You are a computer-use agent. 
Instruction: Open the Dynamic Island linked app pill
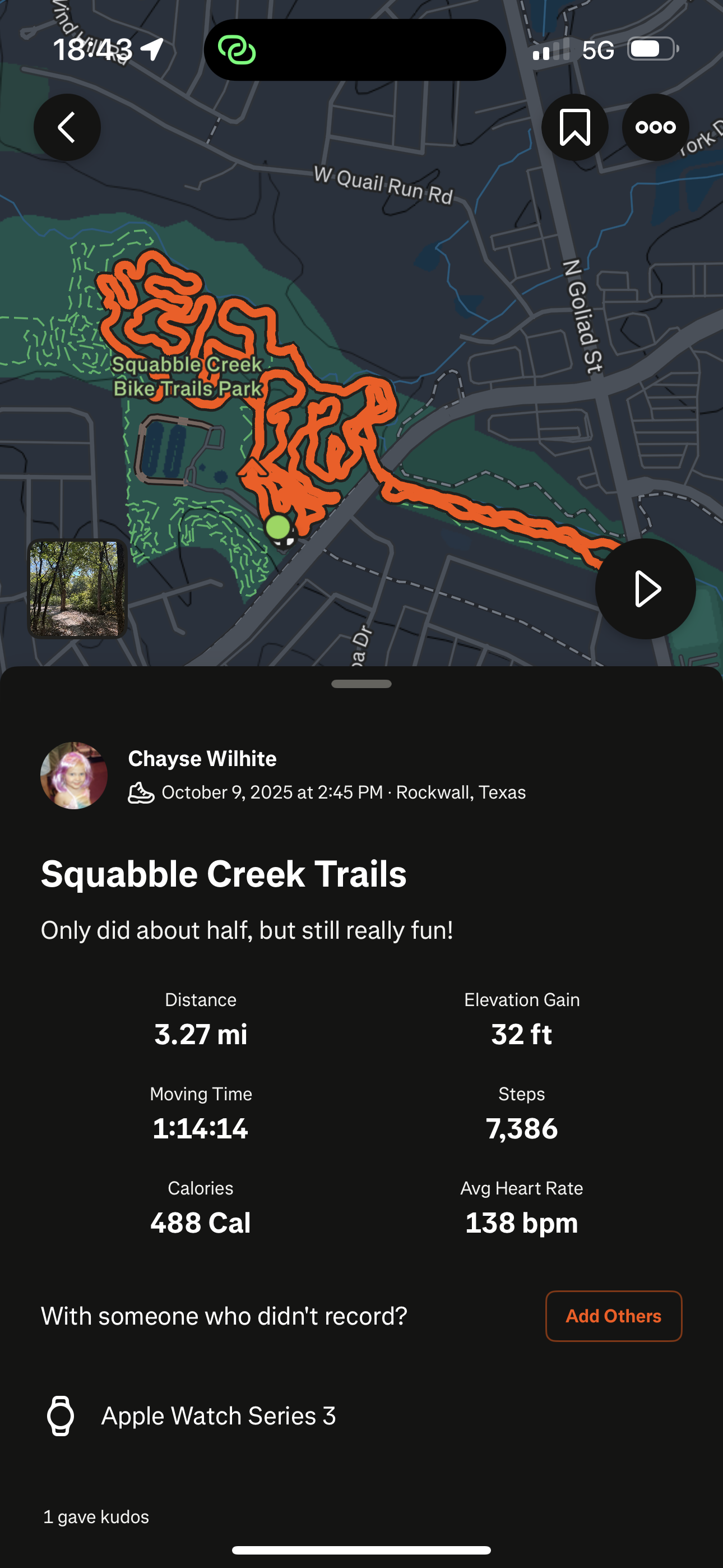355,50
